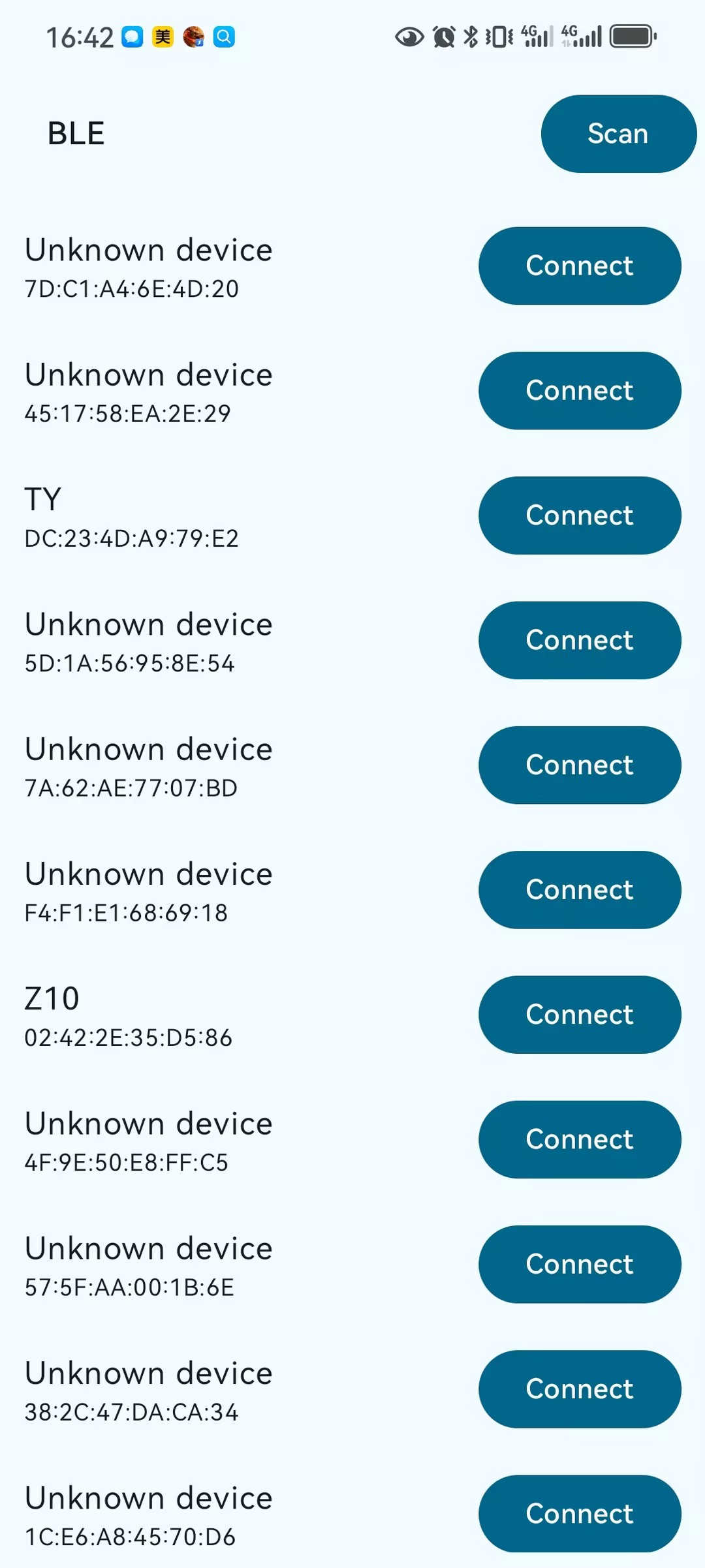
Task: Connect to device 38:2C:47:DA:CA:34
Action: coord(578,1389)
